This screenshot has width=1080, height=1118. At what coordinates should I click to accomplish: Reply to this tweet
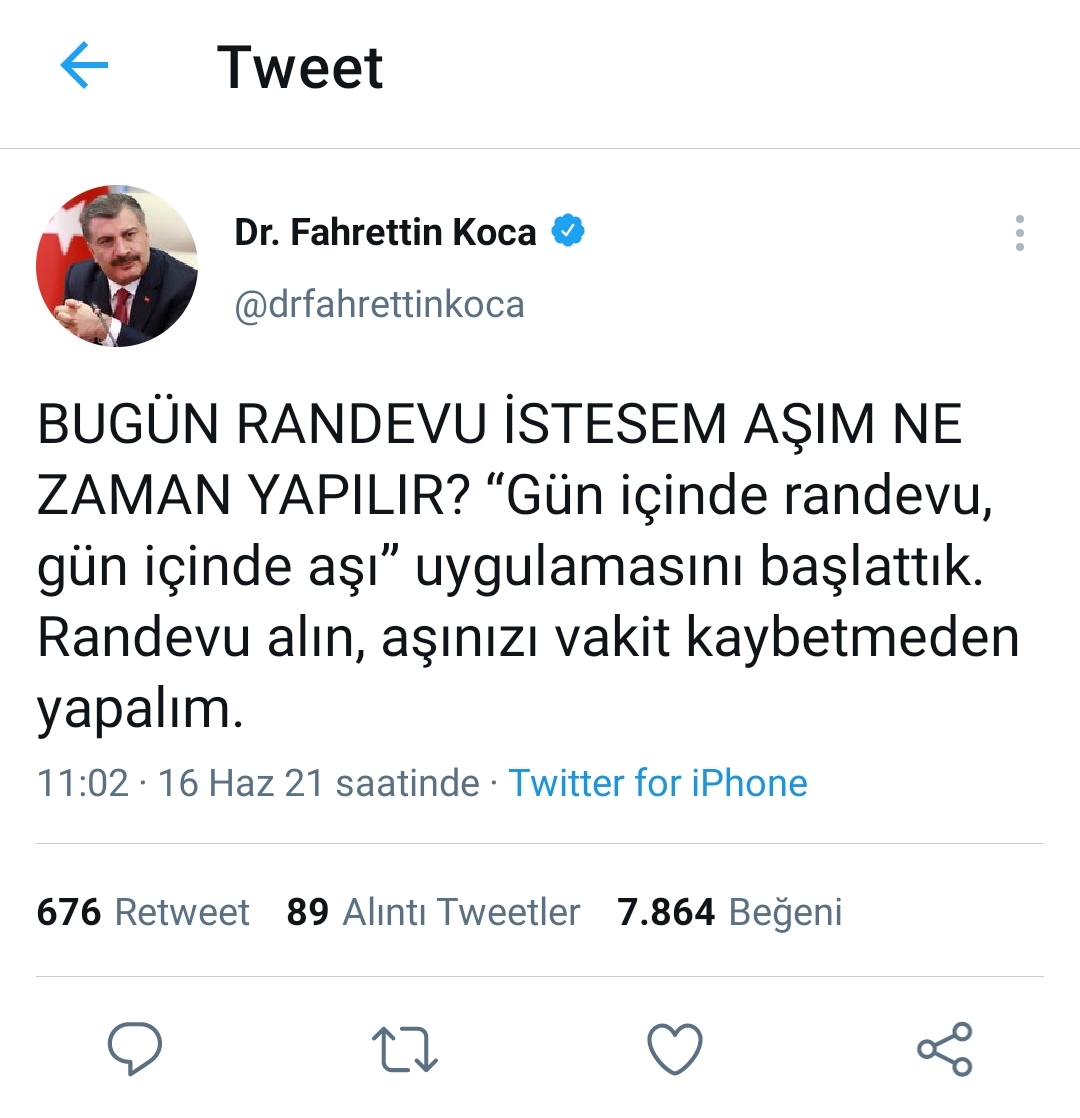135,1049
